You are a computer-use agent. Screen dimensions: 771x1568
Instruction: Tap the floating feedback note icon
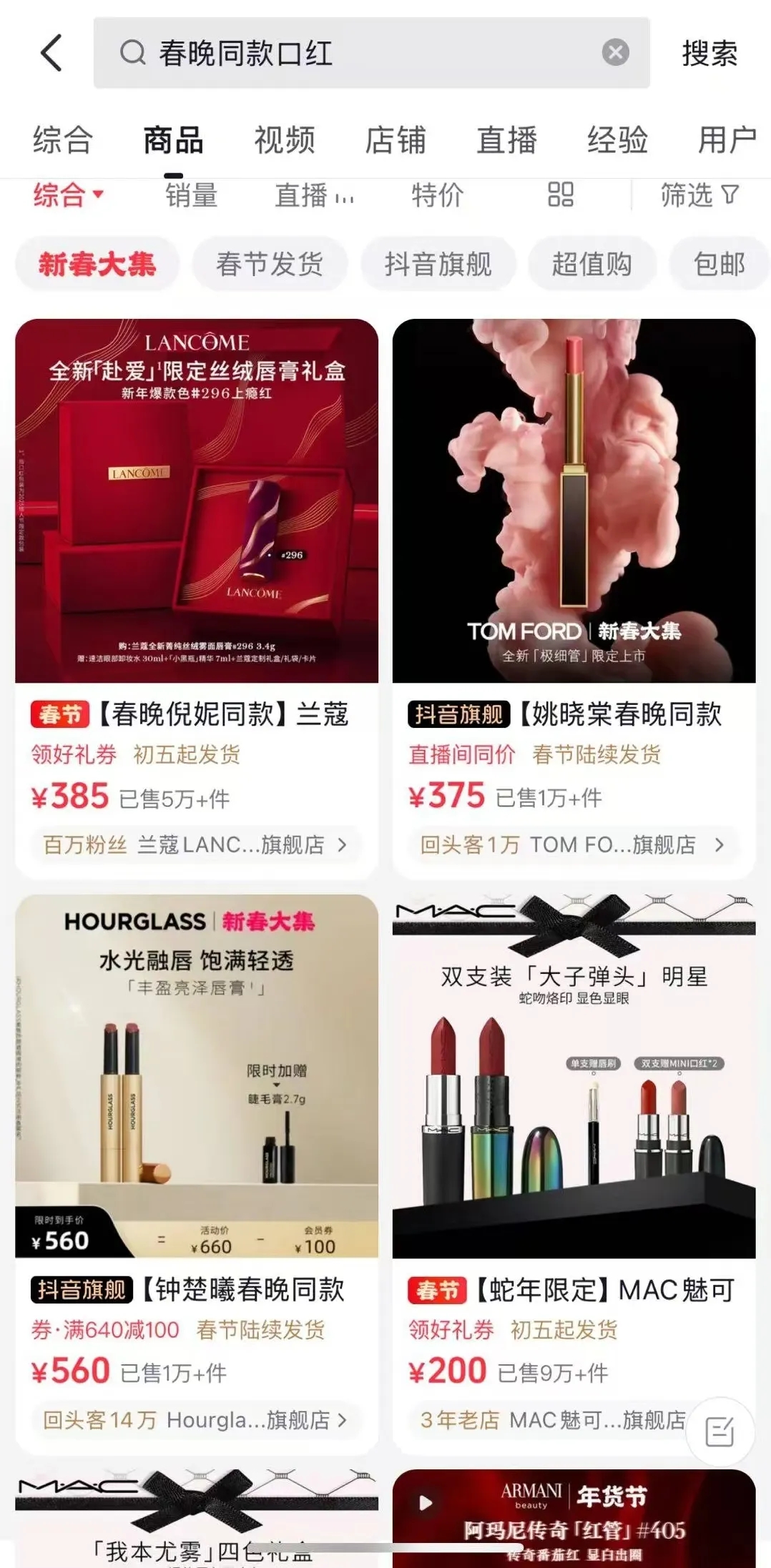tap(720, 1431)
